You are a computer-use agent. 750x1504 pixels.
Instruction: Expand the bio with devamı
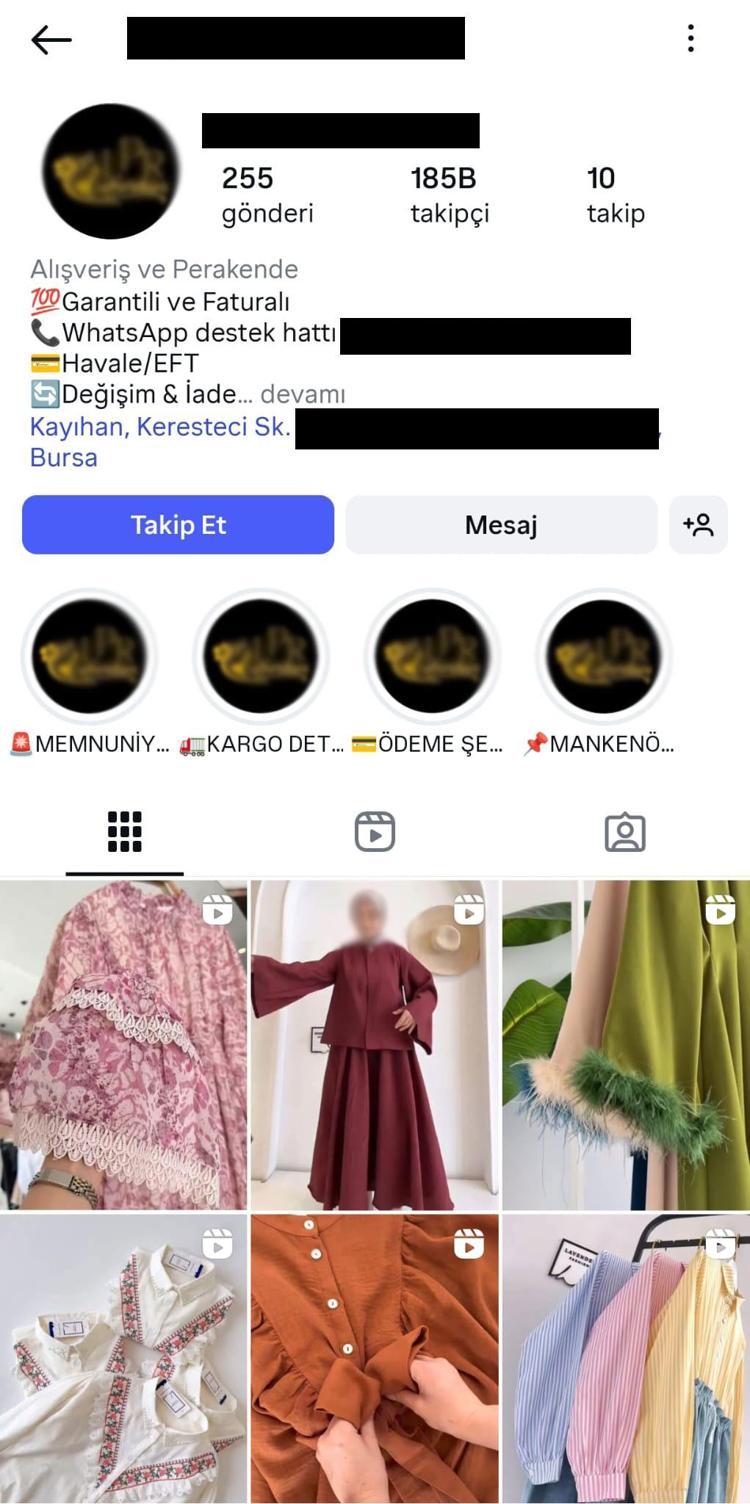click(302, 394)
